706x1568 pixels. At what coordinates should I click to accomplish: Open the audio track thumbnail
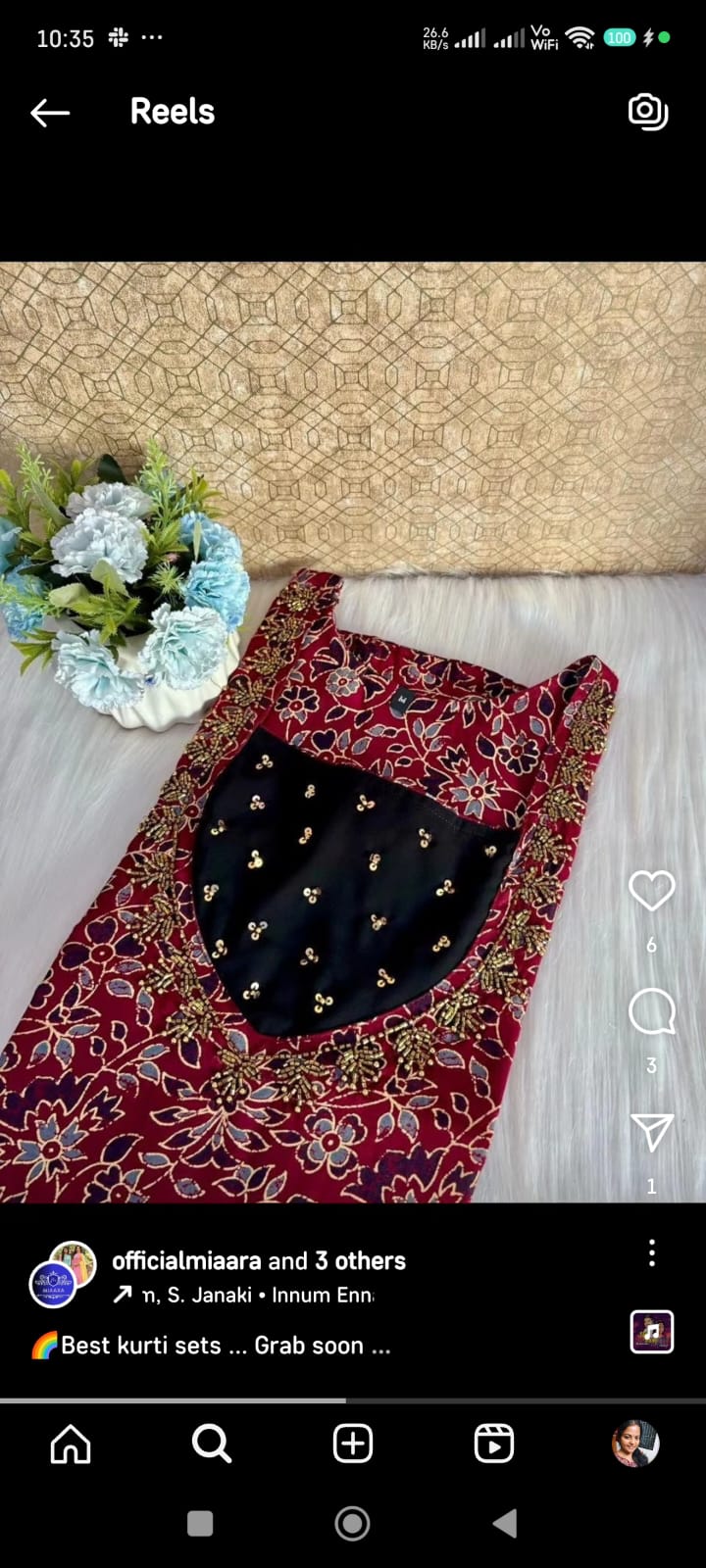[651, 1332]
